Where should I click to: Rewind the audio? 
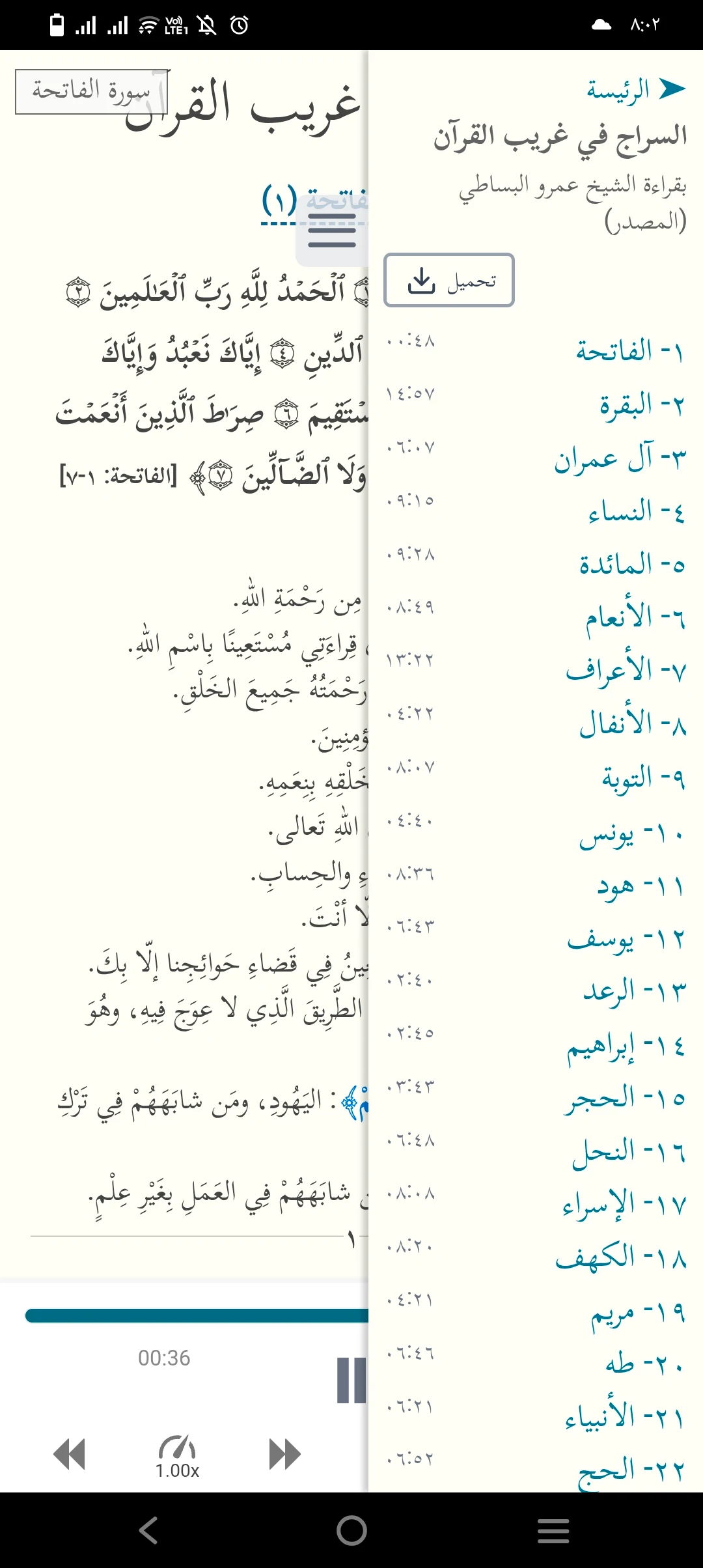(x=70, y=1454)
